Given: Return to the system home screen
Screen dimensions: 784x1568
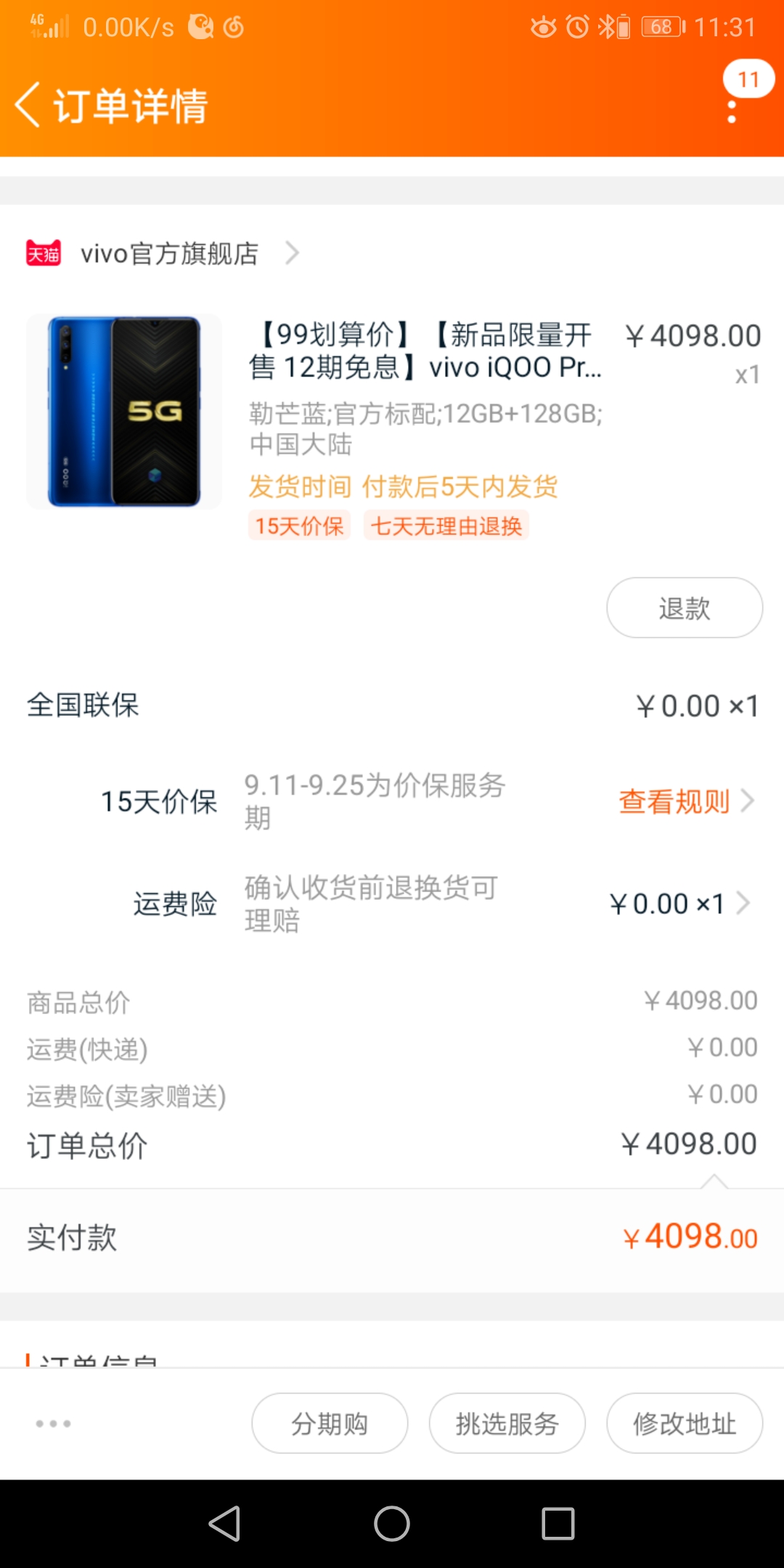Looking at the screenshot, I should 392,1523.
